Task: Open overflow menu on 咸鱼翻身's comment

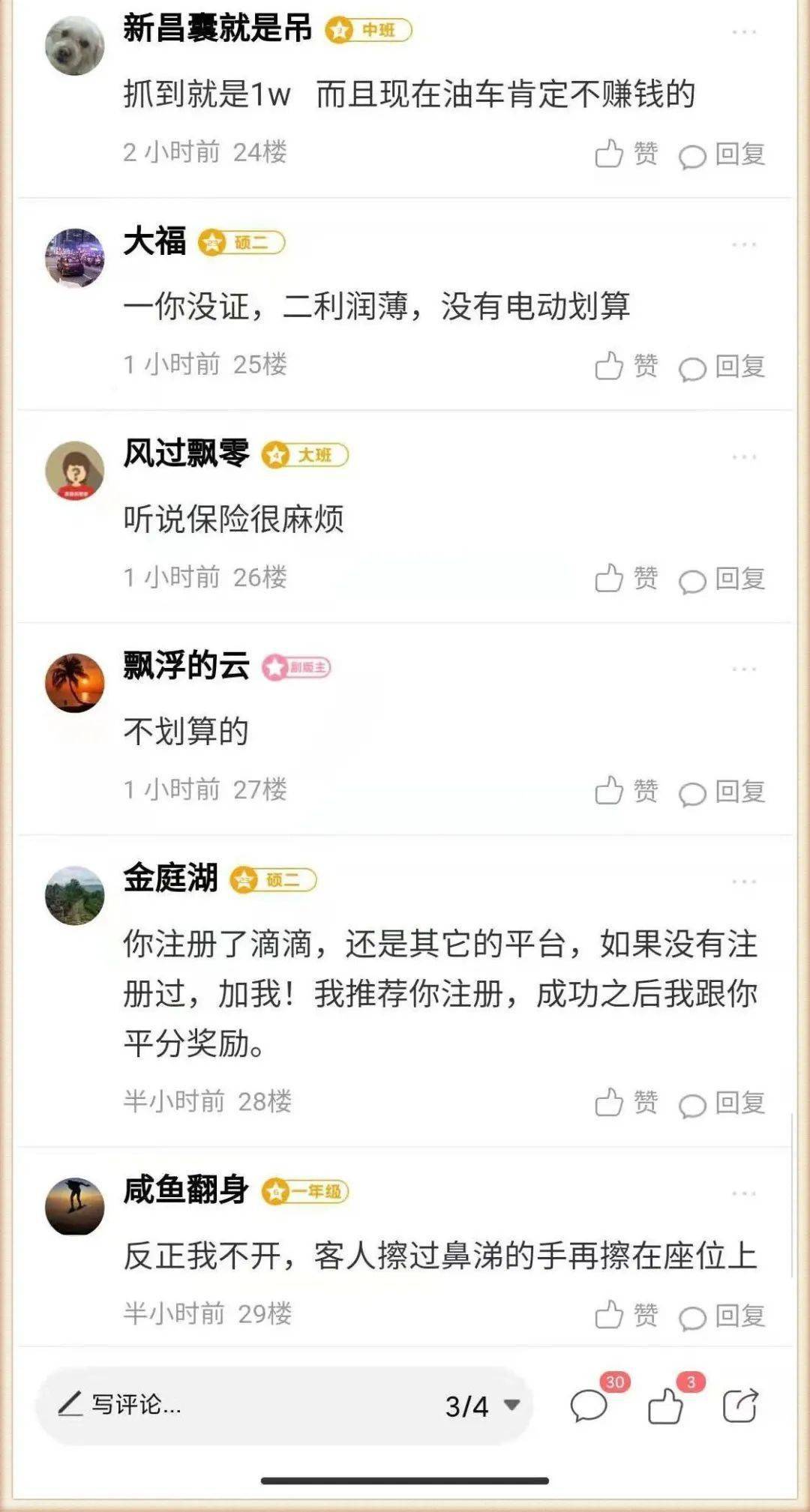Action: [743, 1193]
